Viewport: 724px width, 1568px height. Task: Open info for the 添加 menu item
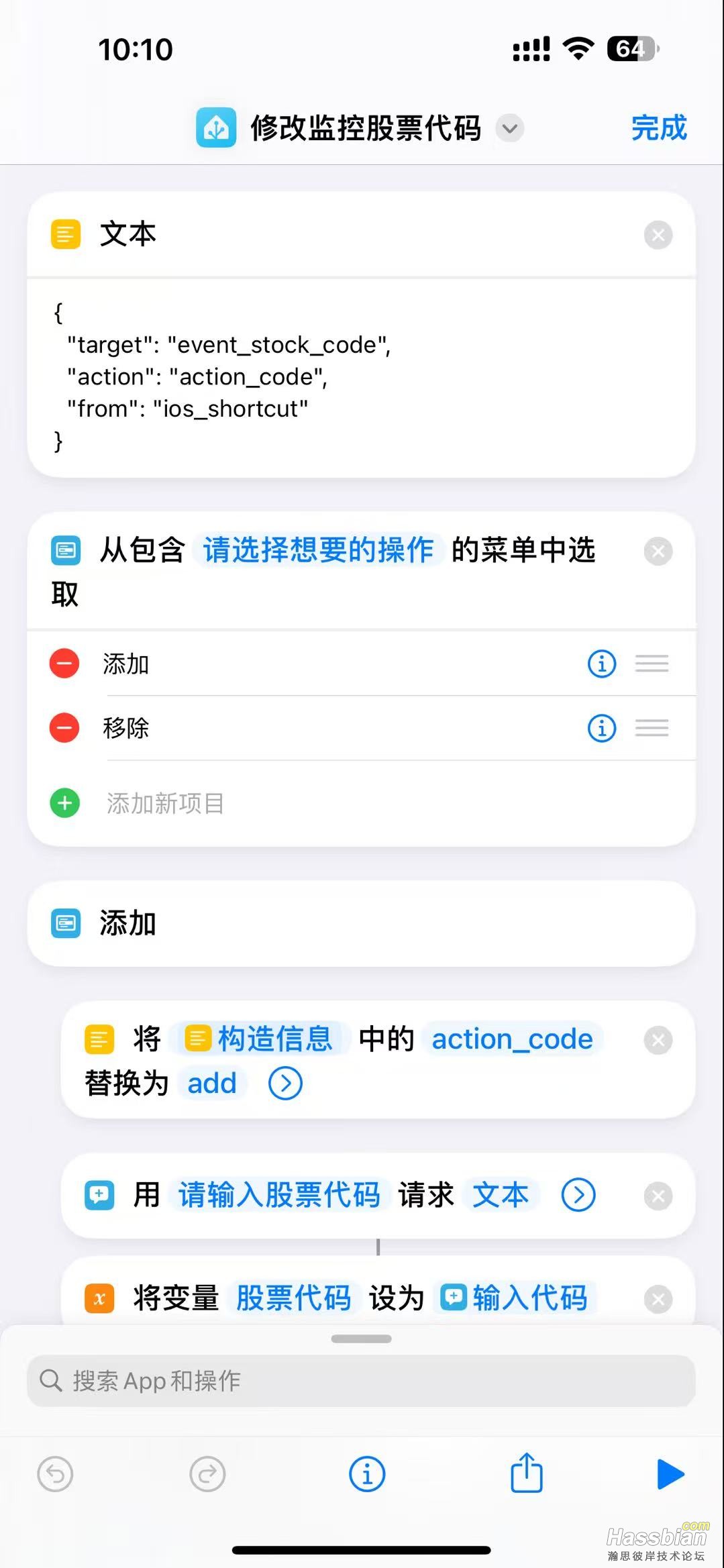[601, 664]
